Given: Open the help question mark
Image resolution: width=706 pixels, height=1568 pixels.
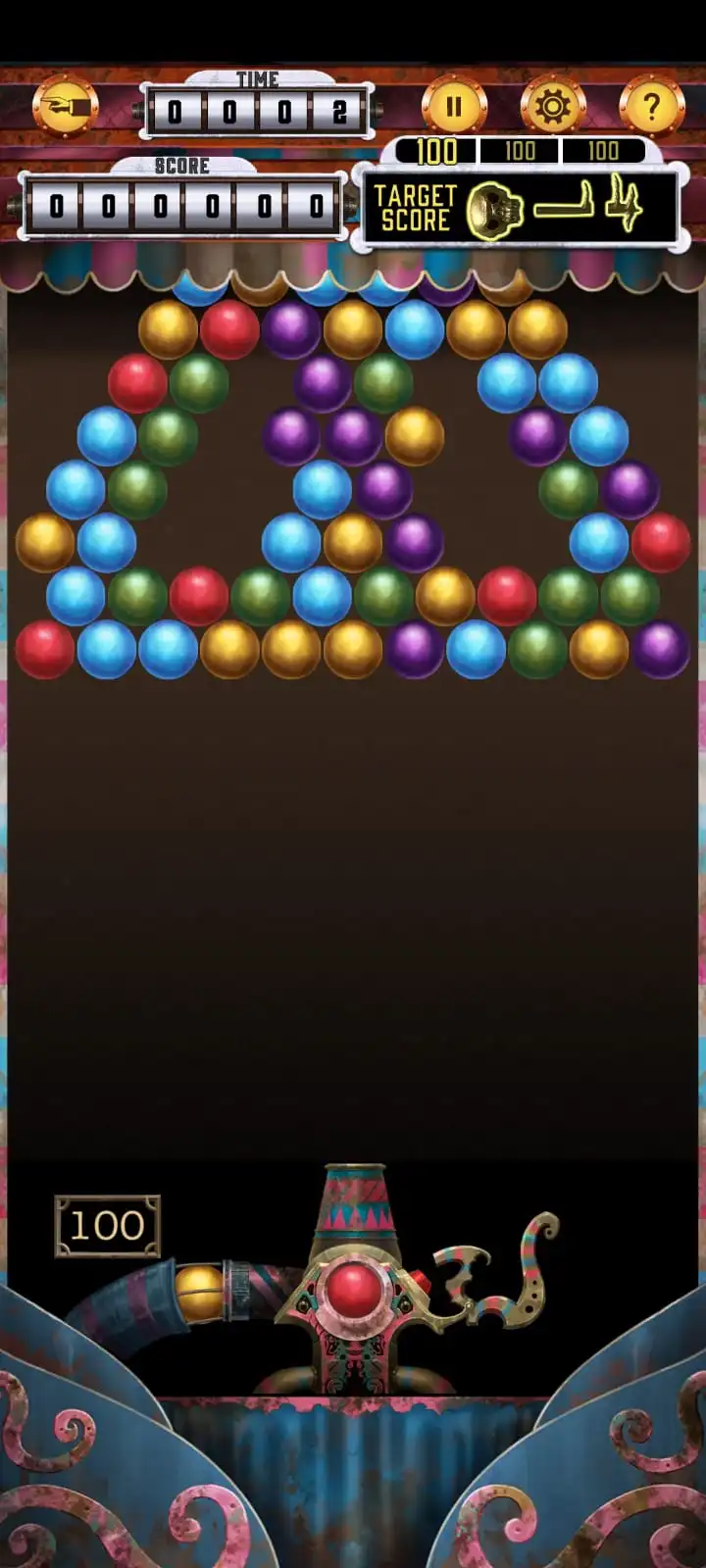Looking at the screenshot, I should tap(651, 105).
